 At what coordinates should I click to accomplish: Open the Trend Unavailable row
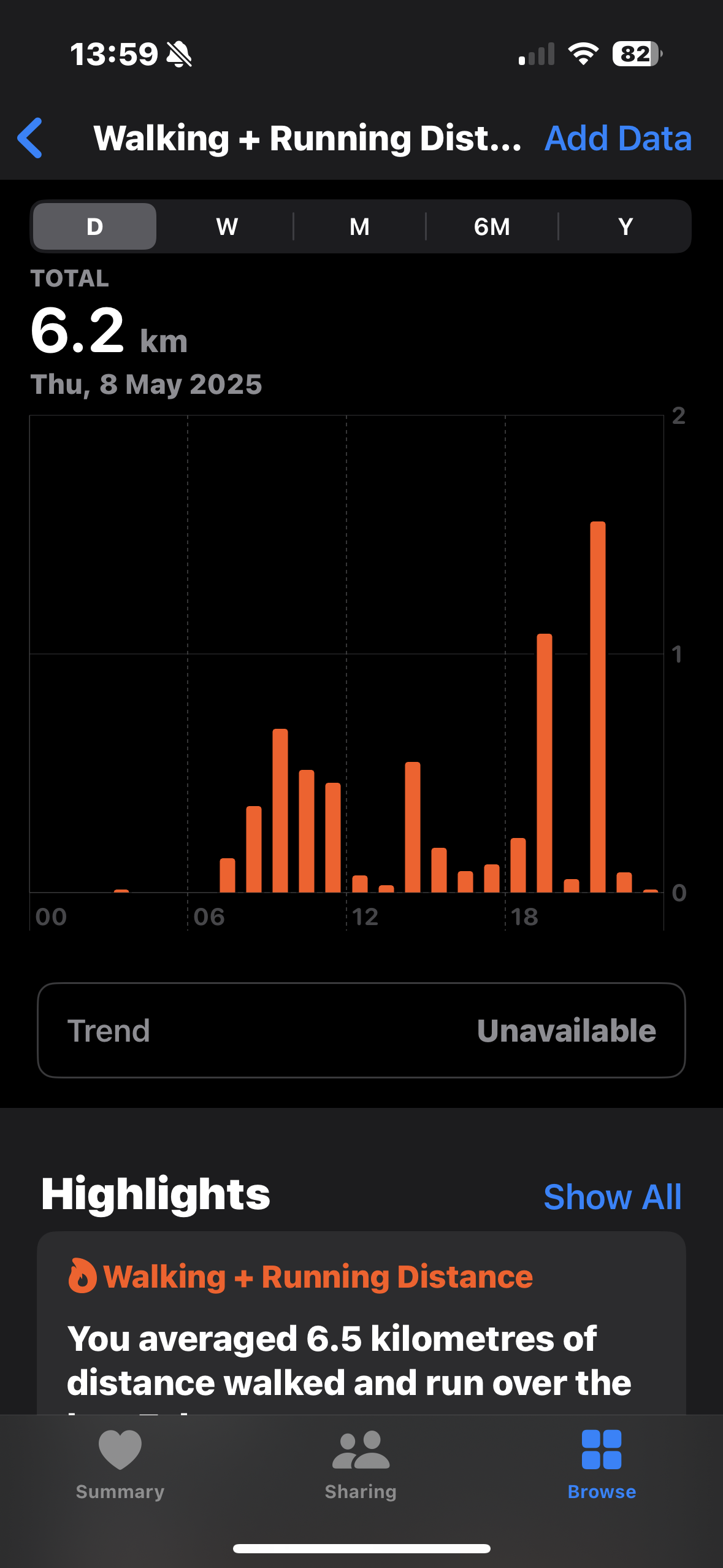[x=361, y=1030]
